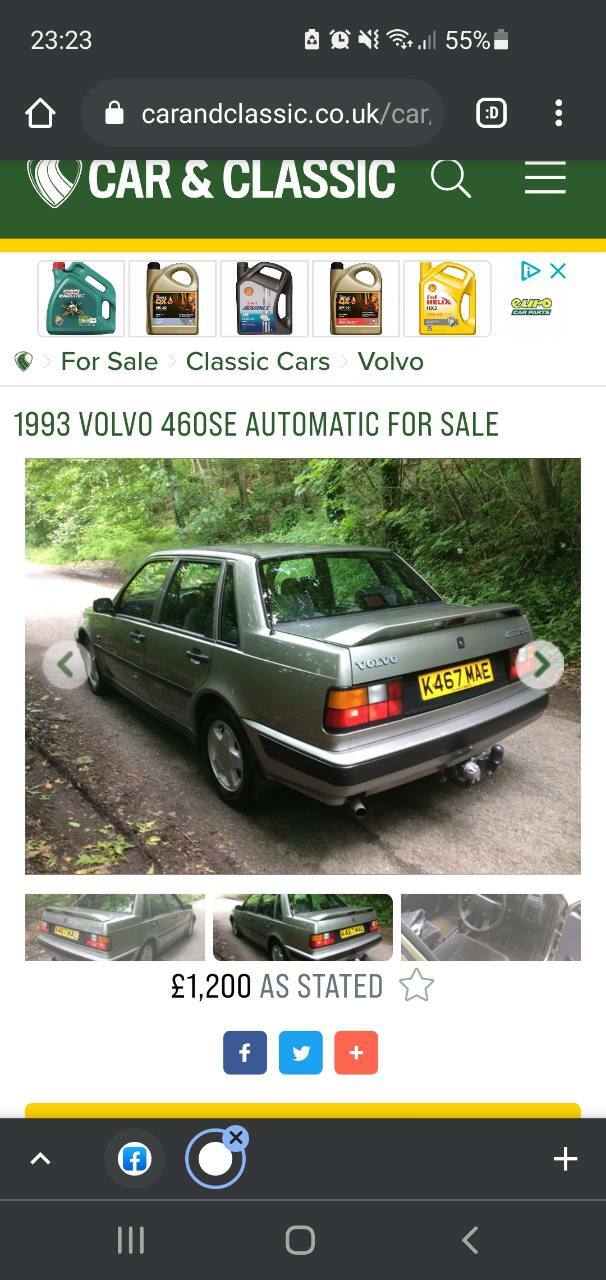Viewport: 606px width, 1280px height.
Task: Select the interior photo thumbnail
Action: coord(490,927)
